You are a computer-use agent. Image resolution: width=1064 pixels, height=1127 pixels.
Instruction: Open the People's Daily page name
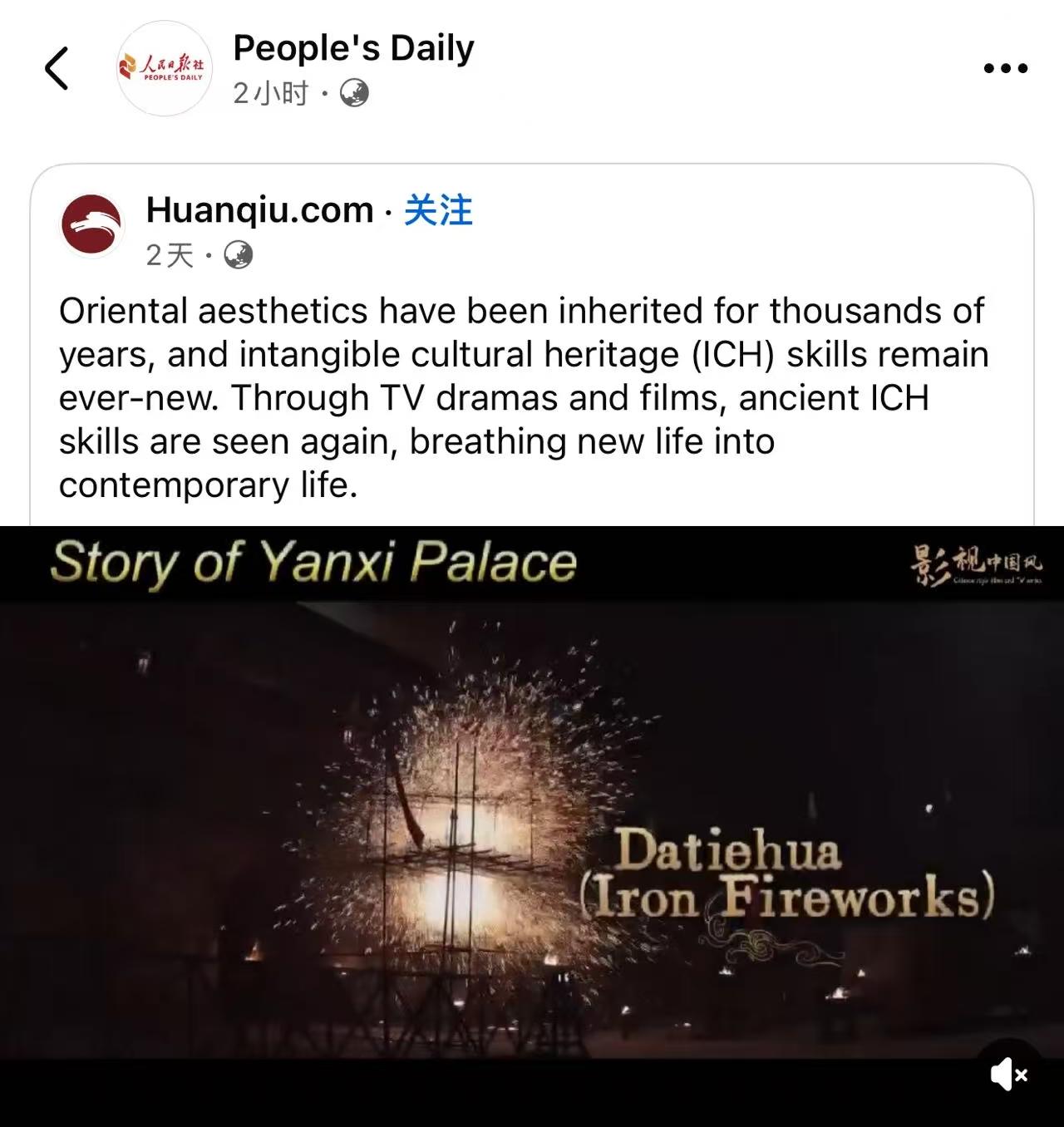(353, 48)
